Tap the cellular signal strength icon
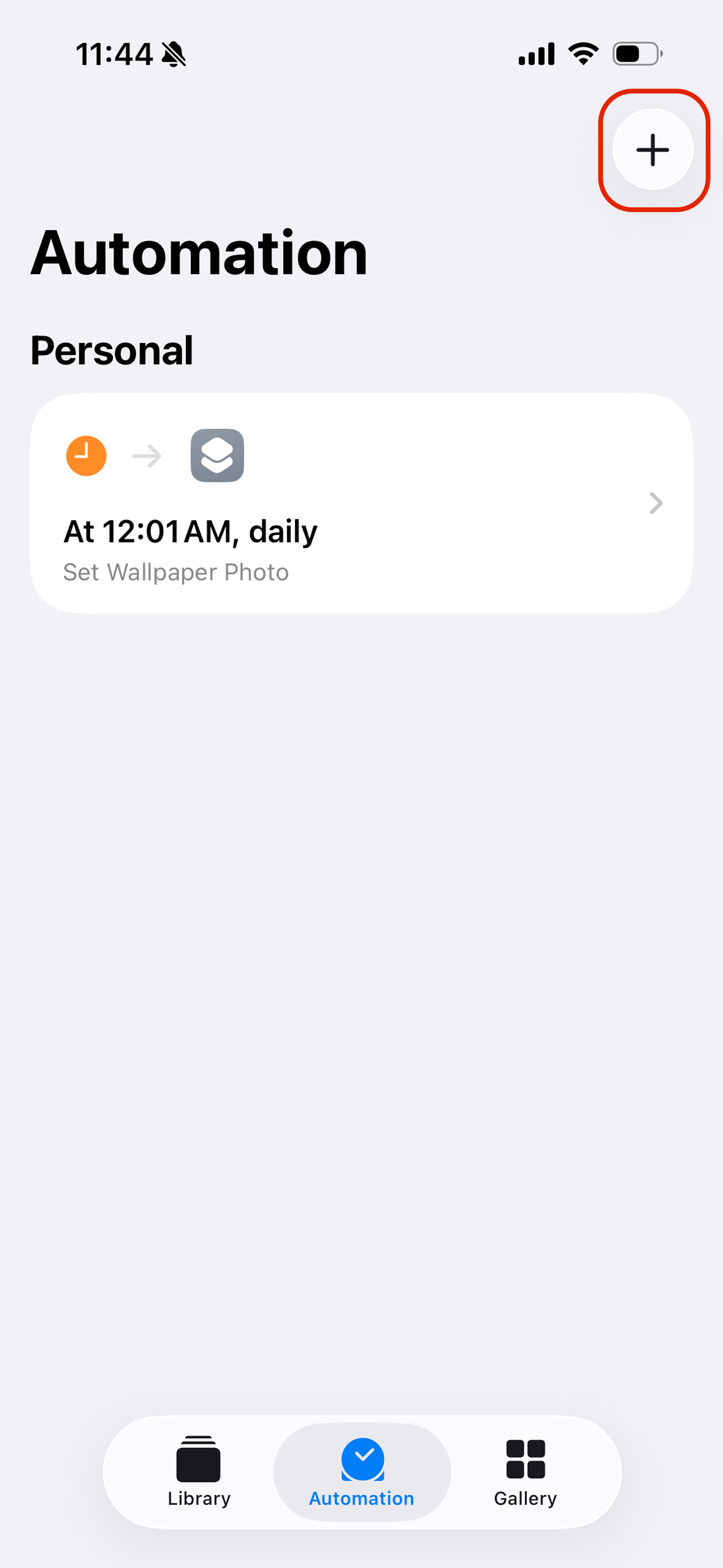The height and width of the screenshot is (1568, 723). point(535,54)
